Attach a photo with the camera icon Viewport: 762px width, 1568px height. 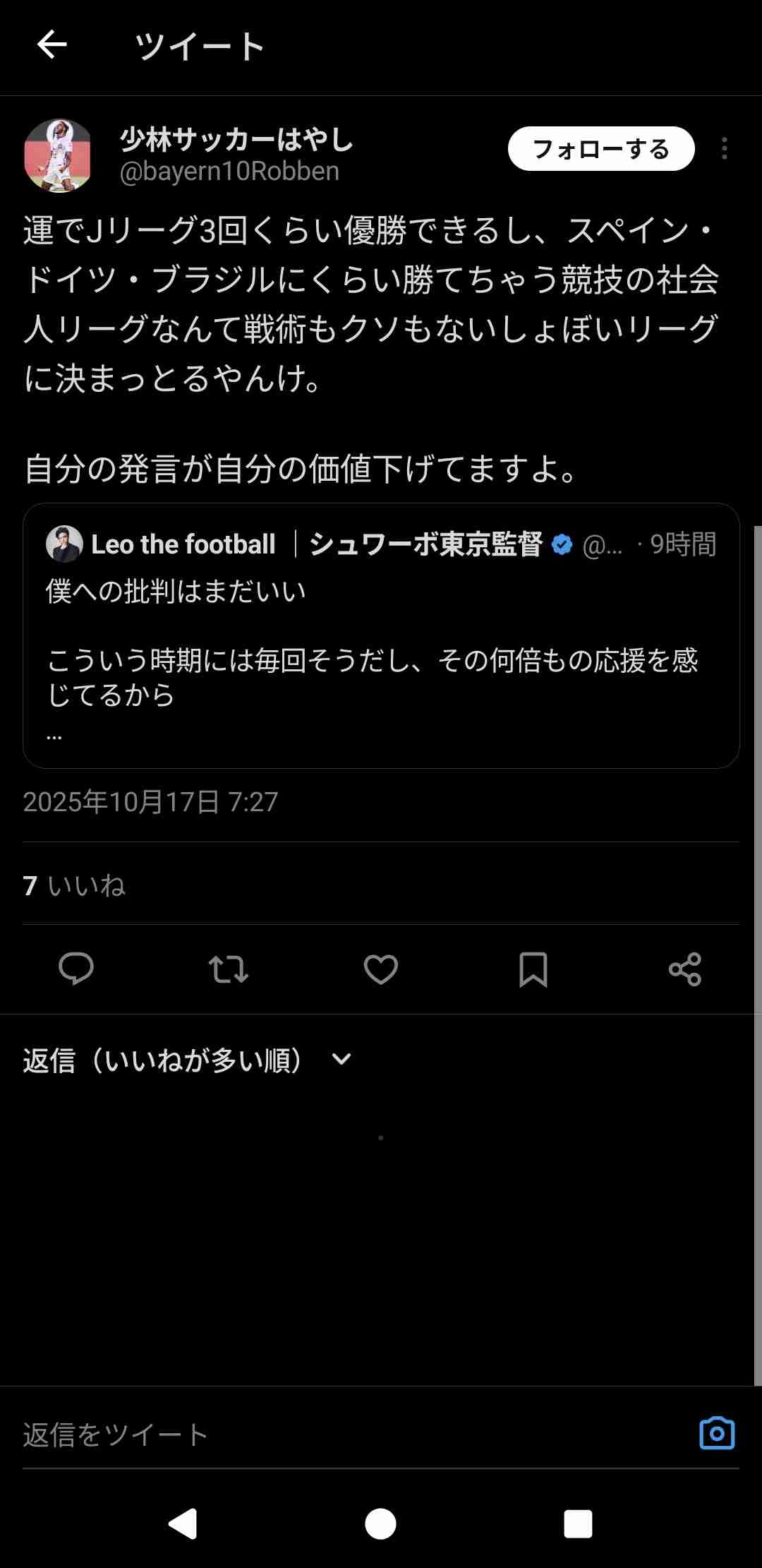[717, 1434]
